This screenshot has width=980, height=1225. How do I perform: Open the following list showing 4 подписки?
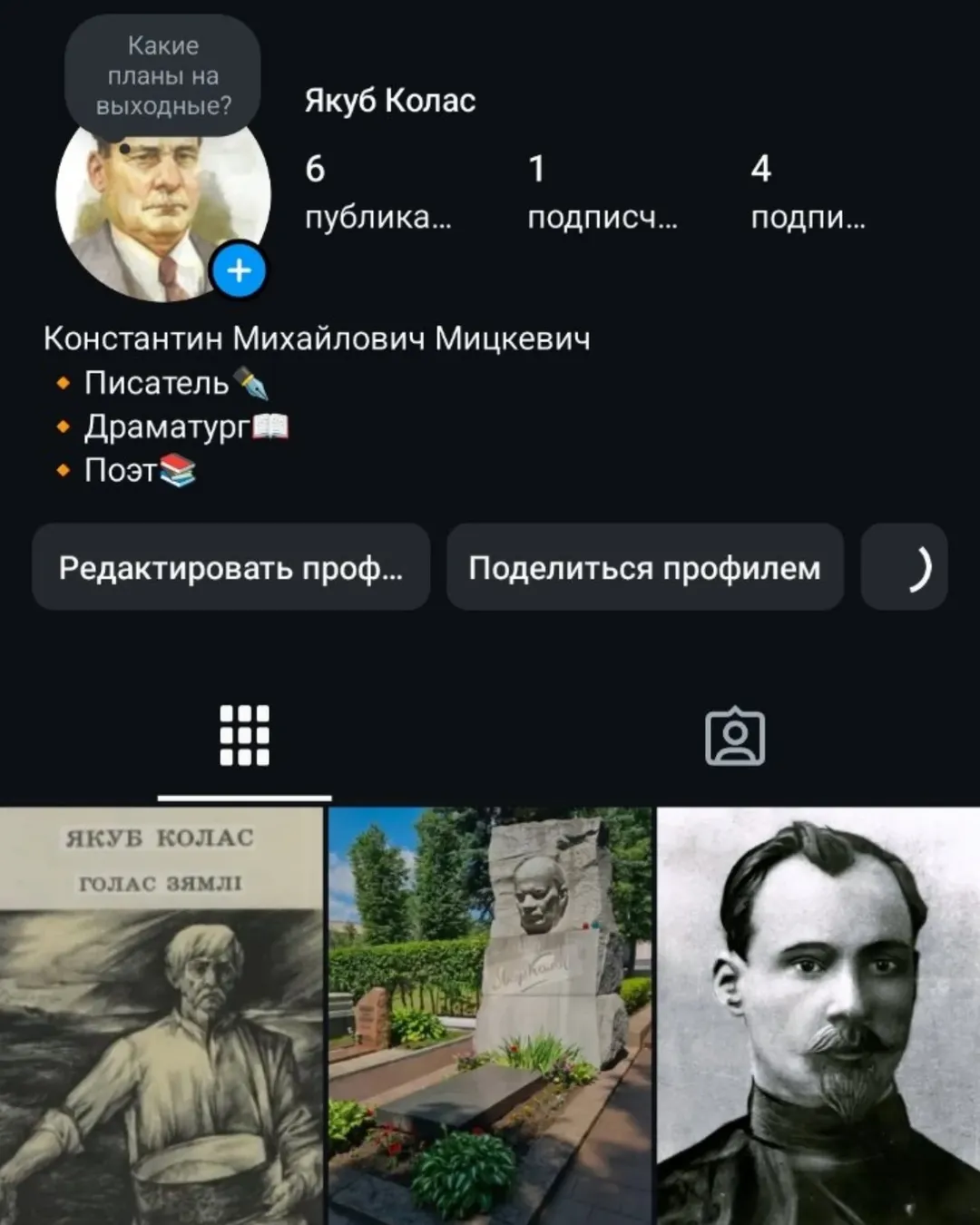click(x=807, y=192)
